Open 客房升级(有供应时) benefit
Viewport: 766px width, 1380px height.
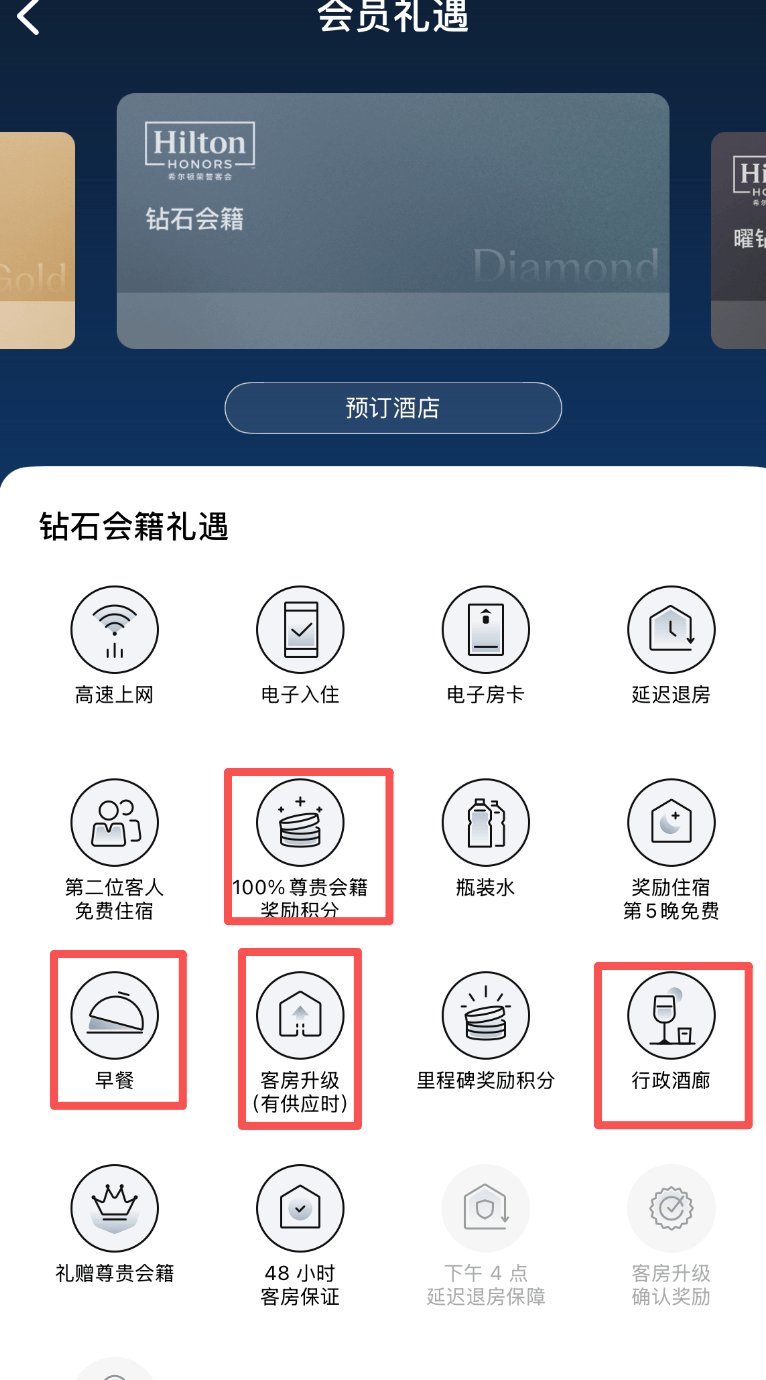tap(300, 1016)
